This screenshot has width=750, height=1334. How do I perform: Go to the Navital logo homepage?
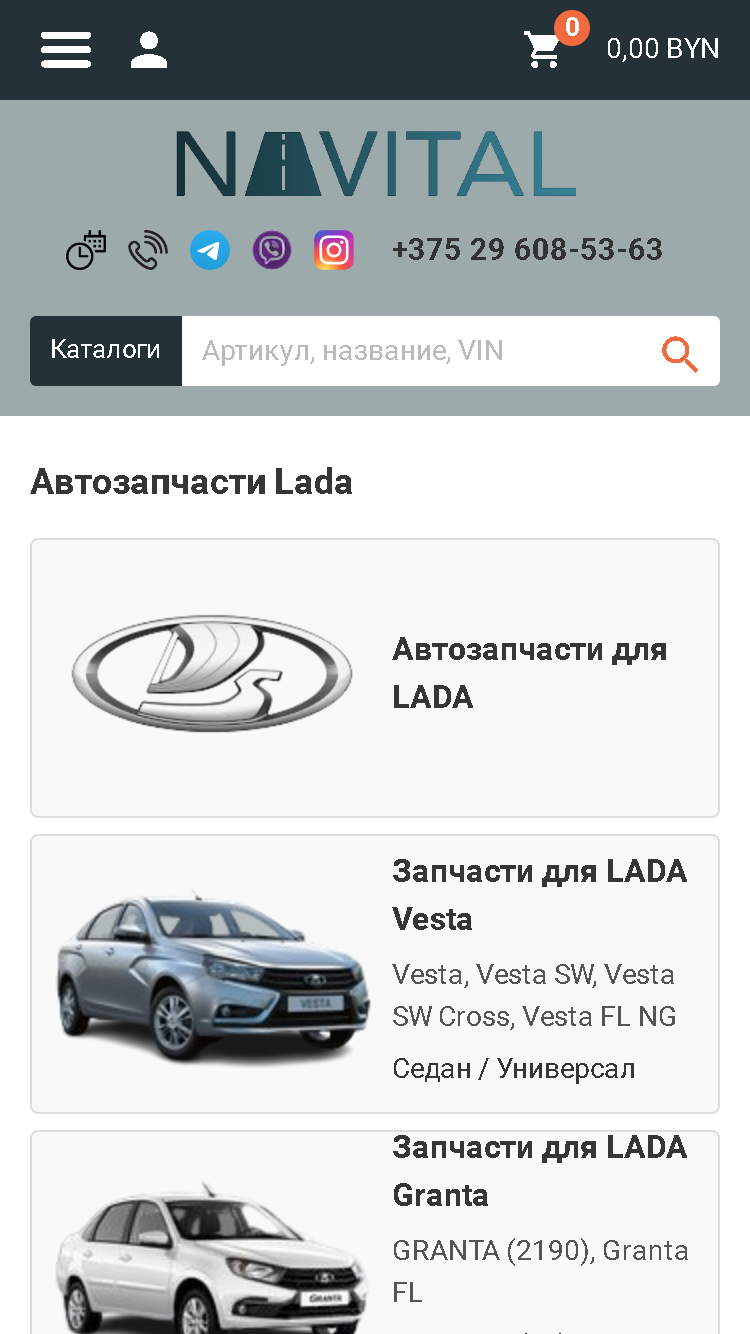pos(376,163)
